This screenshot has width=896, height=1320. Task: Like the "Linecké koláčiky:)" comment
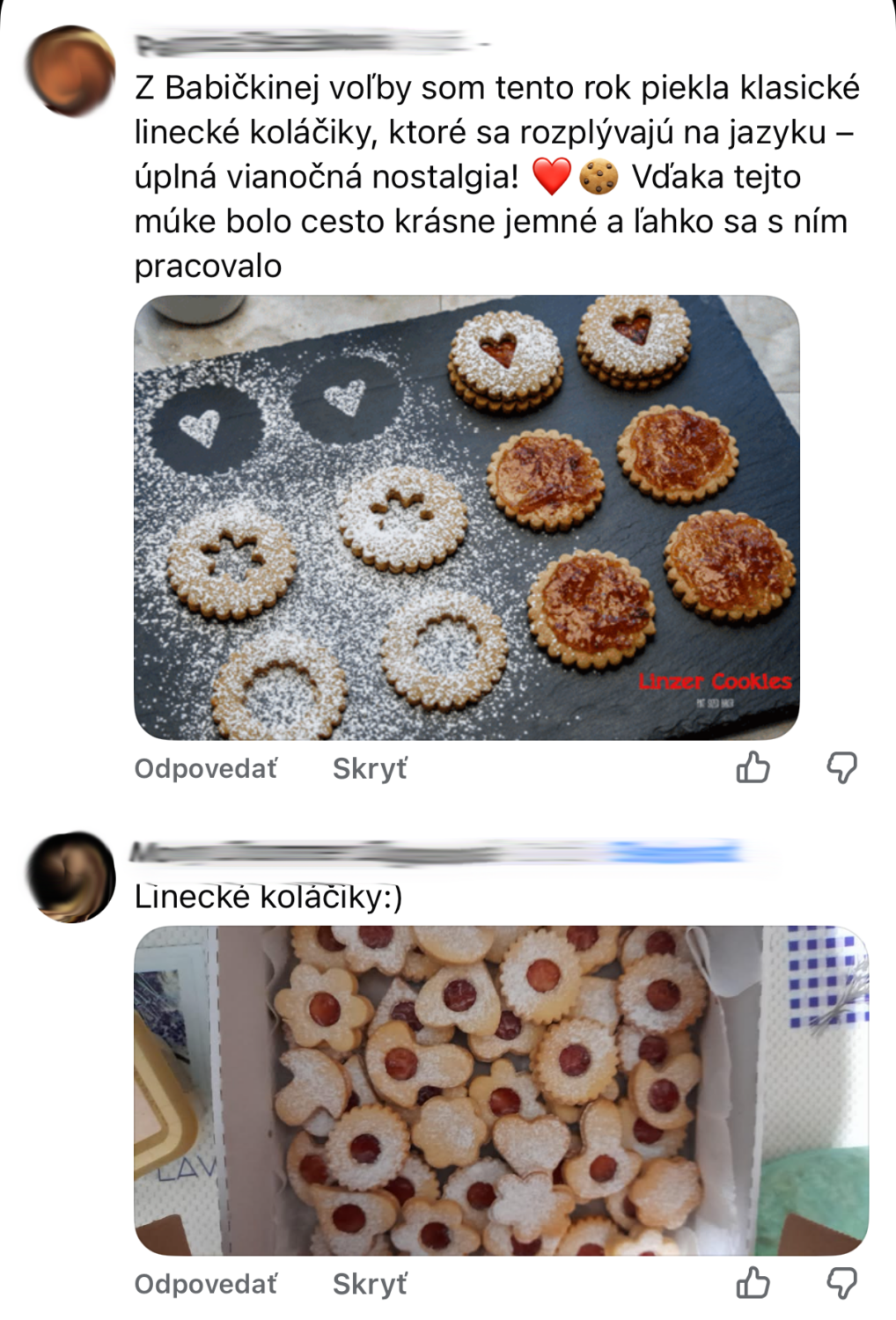click(x=753, y=1283)
